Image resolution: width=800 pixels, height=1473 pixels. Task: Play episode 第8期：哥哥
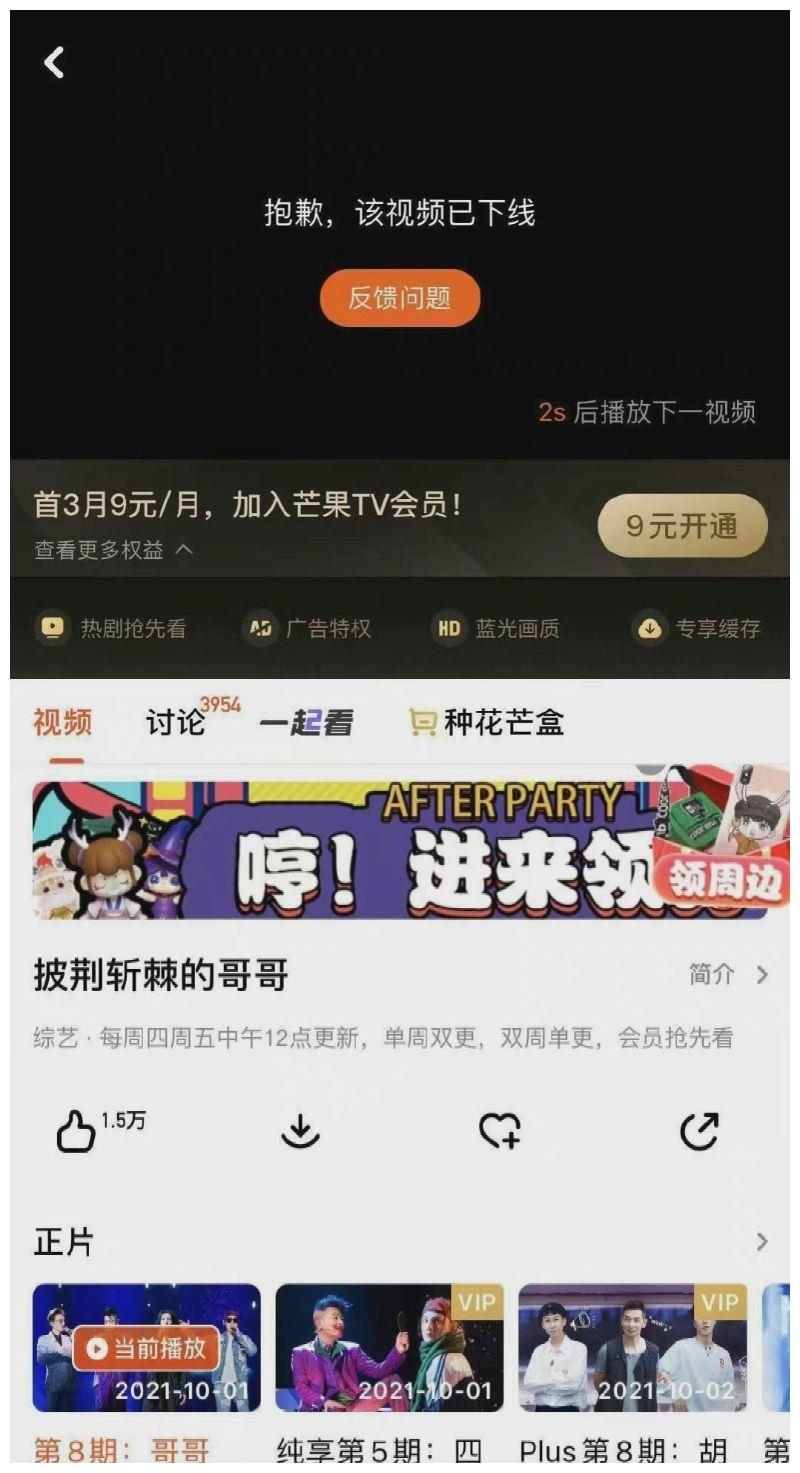click(147, 1348)
